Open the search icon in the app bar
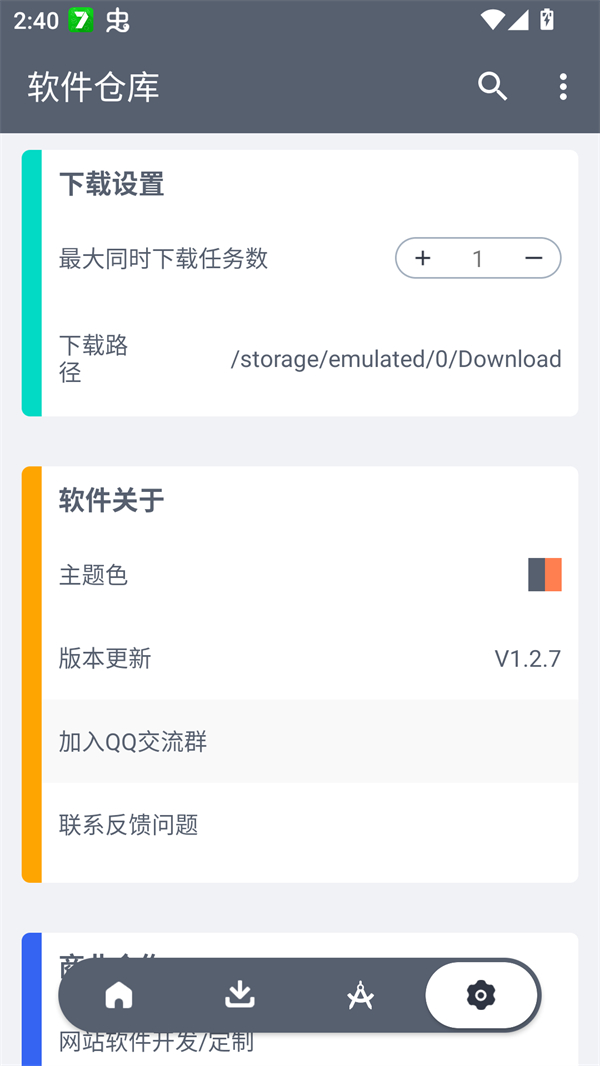The image size is (600, 1066). point(492,87)
